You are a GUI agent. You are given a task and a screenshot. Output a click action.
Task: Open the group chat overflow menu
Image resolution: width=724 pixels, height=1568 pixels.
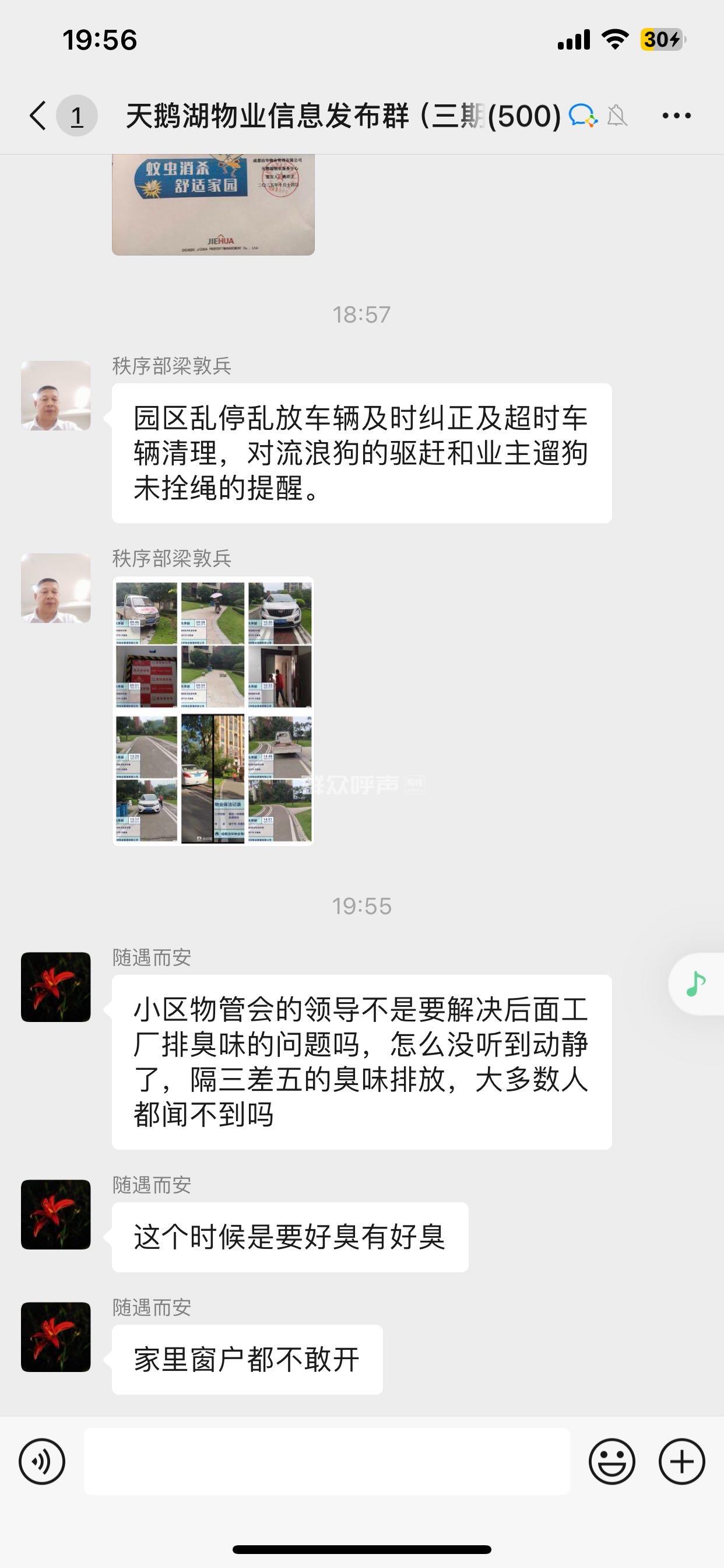(676, 116)
